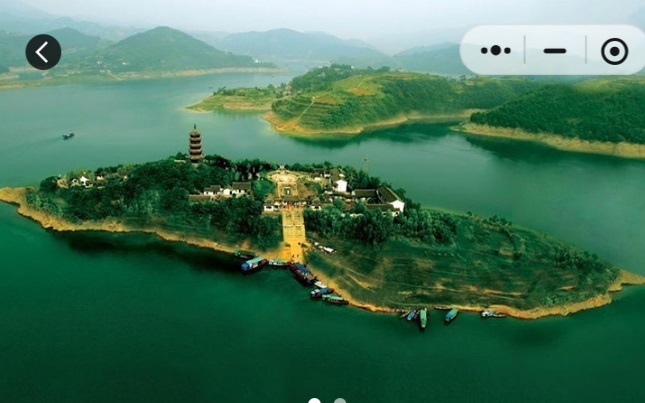Go back using the arrow button
The width and height of the screenshot is (645, 403).
[x=43, y=52]
